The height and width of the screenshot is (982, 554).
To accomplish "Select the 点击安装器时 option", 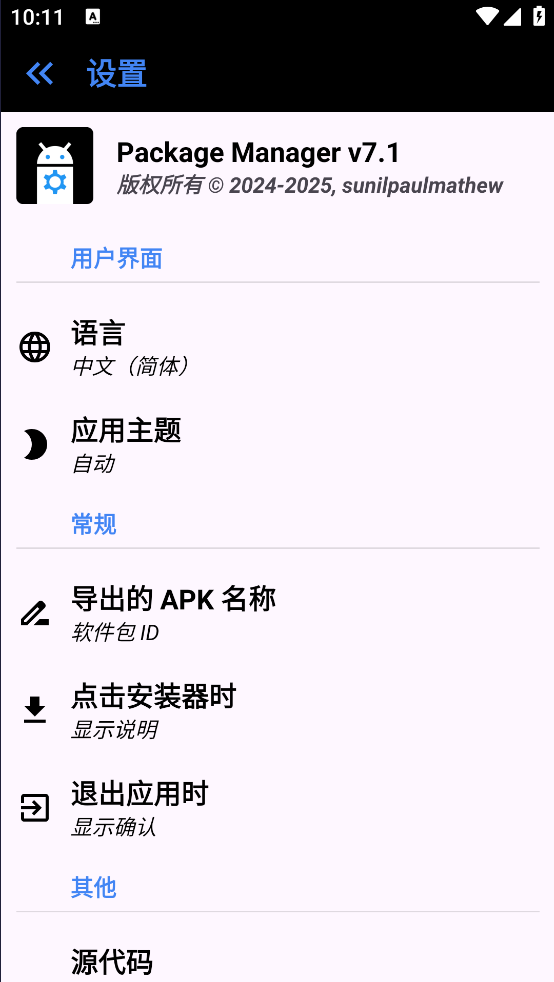I will click(x=277, y=711).
